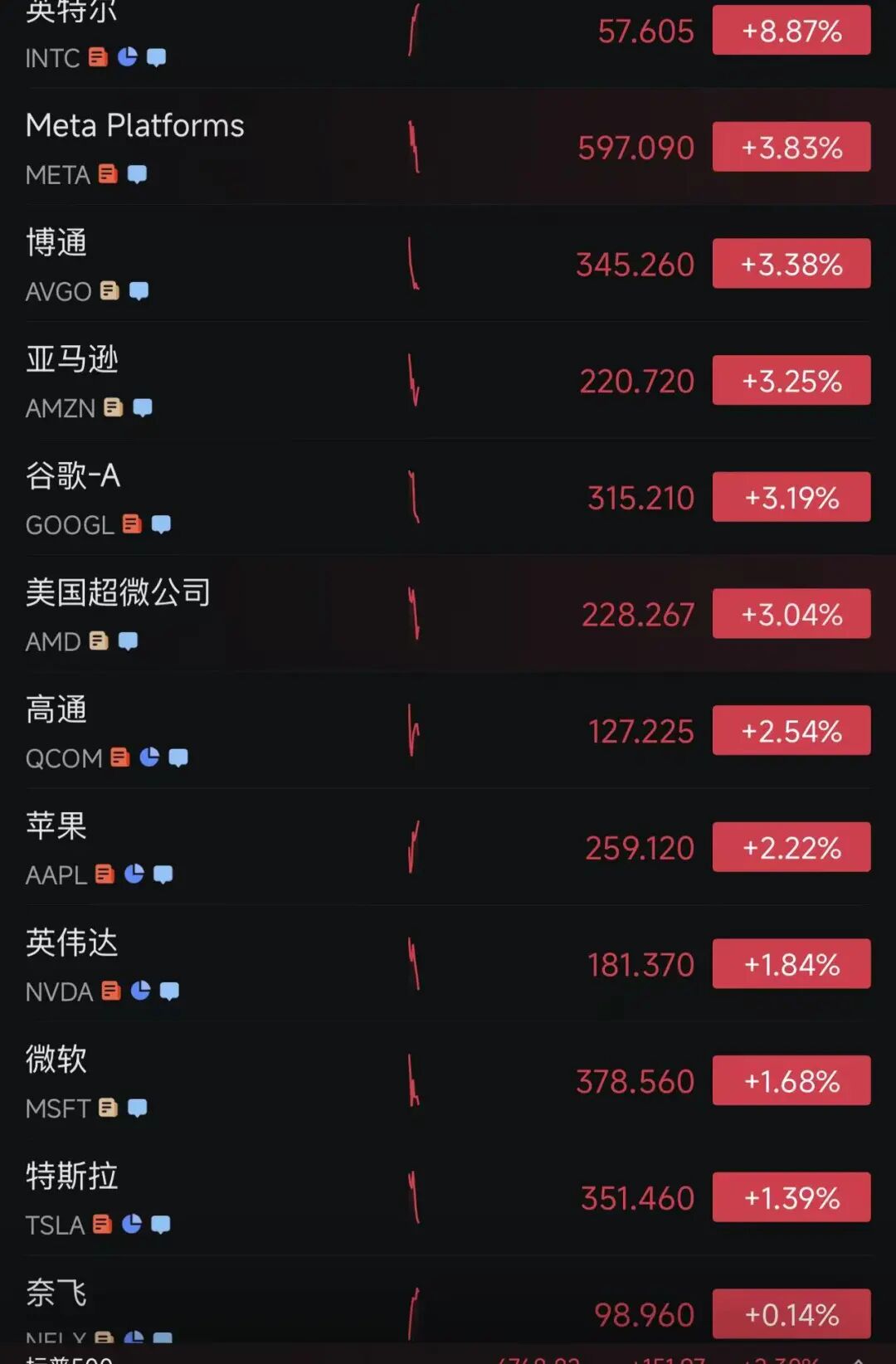Click AMD's orange news icon
Viewport: 896px width, 1364px height.
[x=95, y=641]
